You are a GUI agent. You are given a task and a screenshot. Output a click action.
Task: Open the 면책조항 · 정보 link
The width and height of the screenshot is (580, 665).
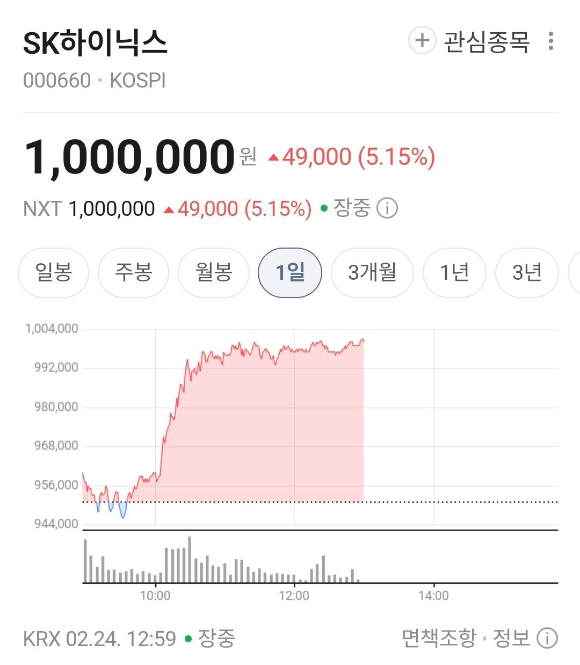coord(480,638)
